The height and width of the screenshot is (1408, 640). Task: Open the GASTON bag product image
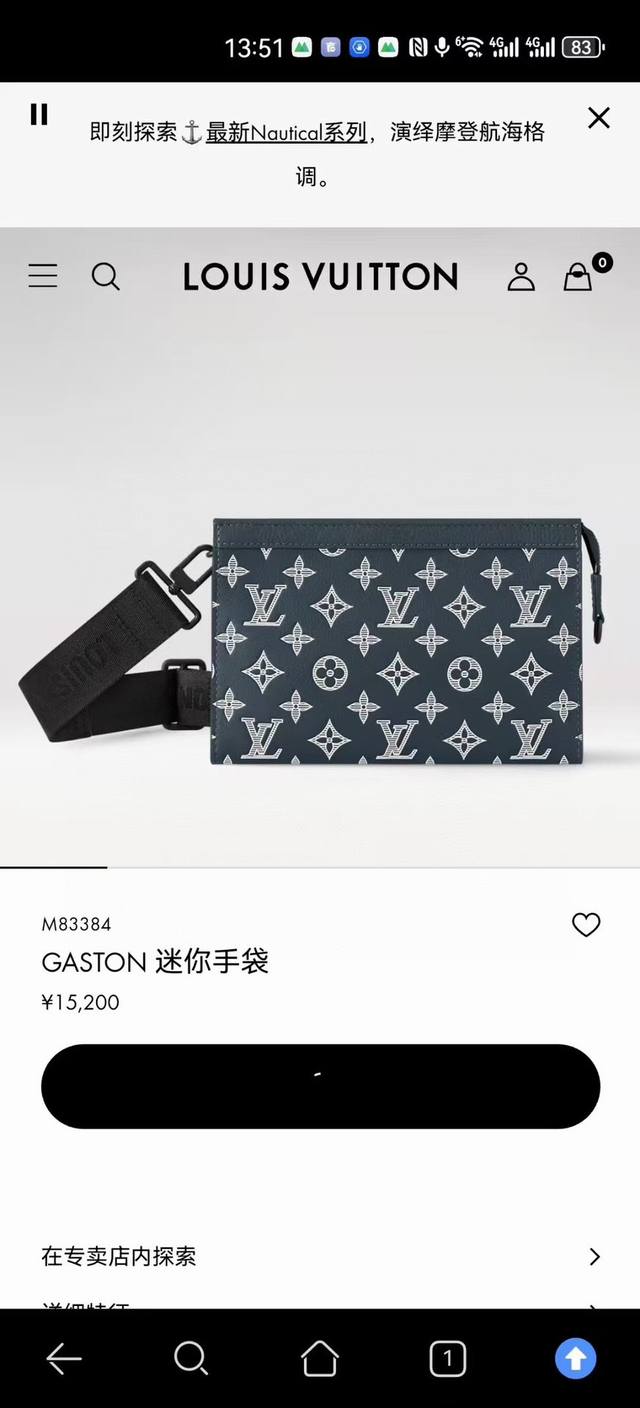coord(320,640)
